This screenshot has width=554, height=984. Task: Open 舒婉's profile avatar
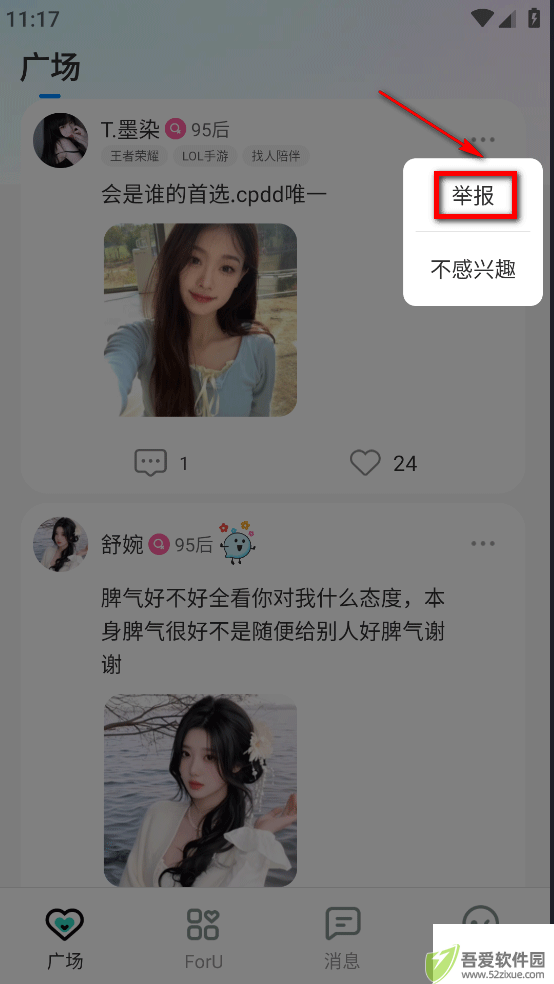coord(61,544)
